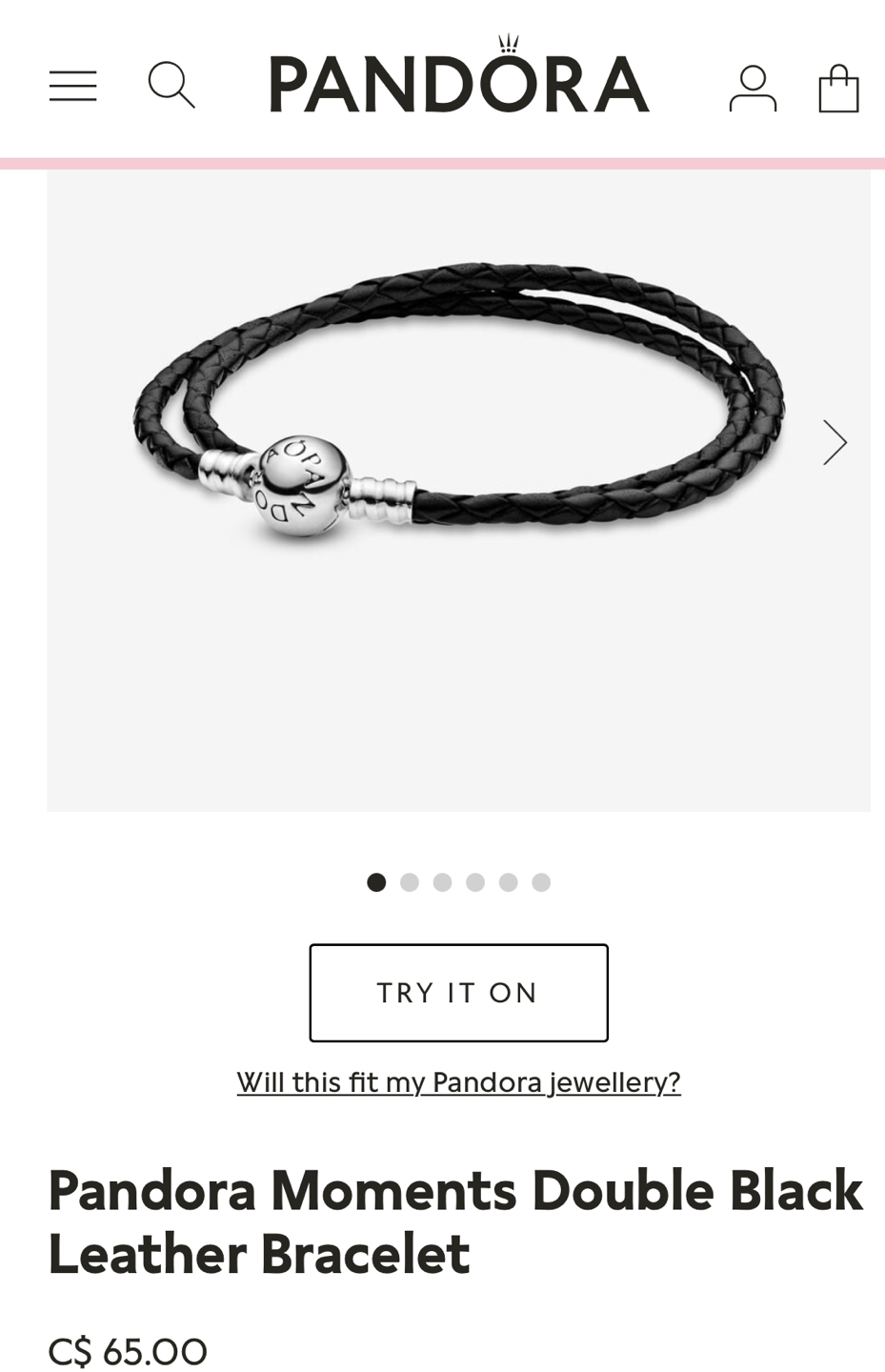Open 'Will this fit my Pandora jewellery?' link
The width and height of the screenshot is (885, 1372).
pyautogui.click(x=458, y=1082)
